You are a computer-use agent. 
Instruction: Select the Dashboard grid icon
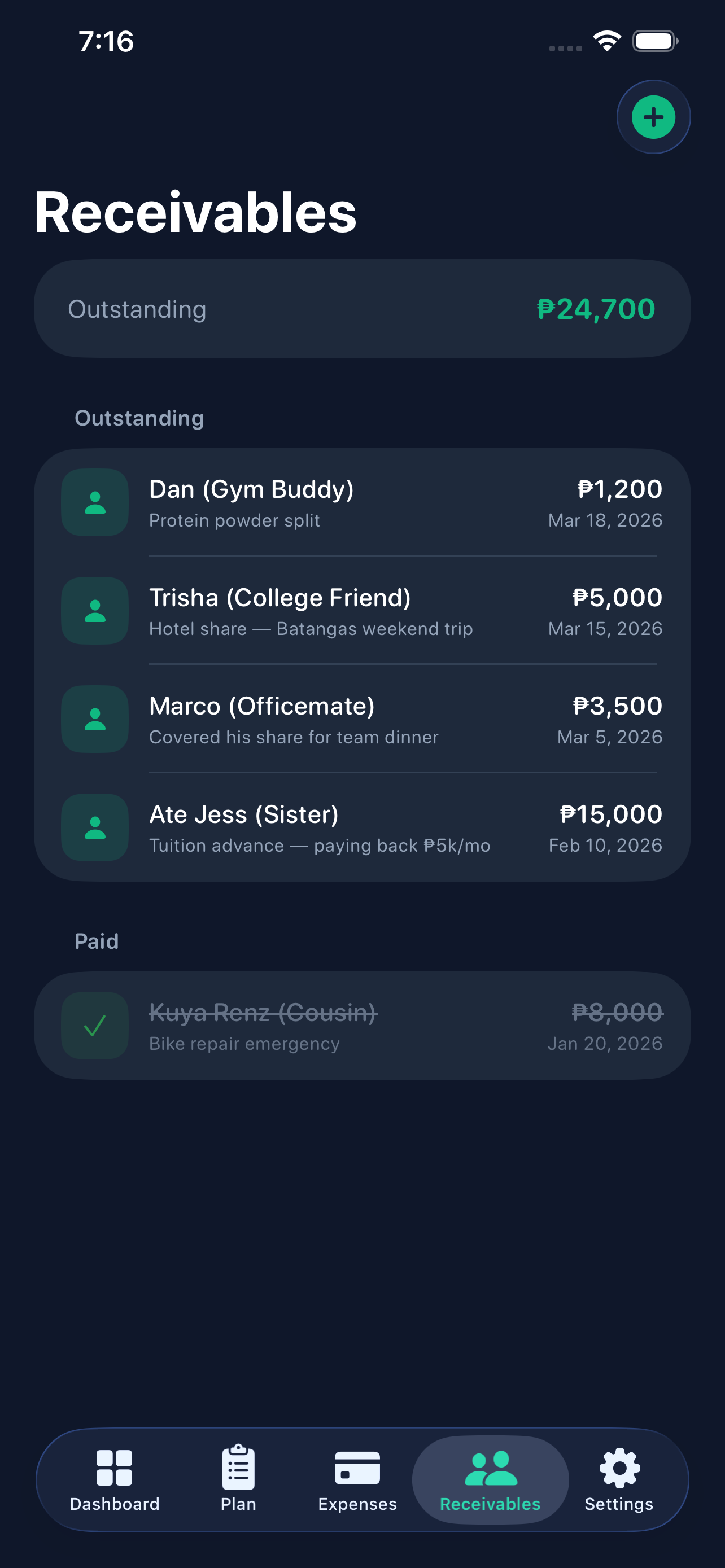(115, 1468)
